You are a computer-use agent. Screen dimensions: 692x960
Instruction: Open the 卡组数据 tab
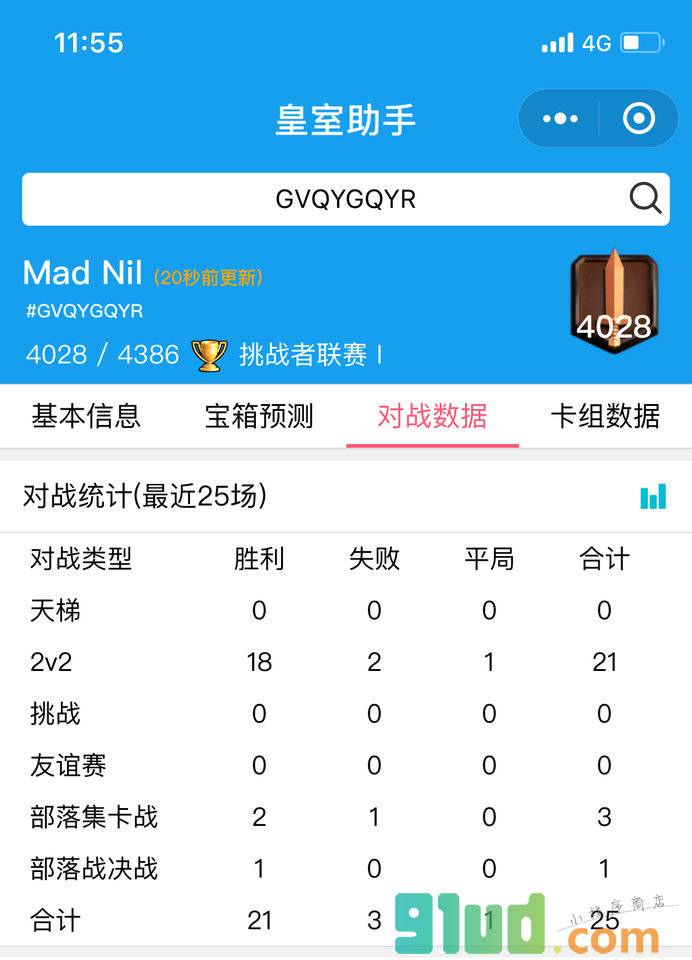click(x=604, y=416)
